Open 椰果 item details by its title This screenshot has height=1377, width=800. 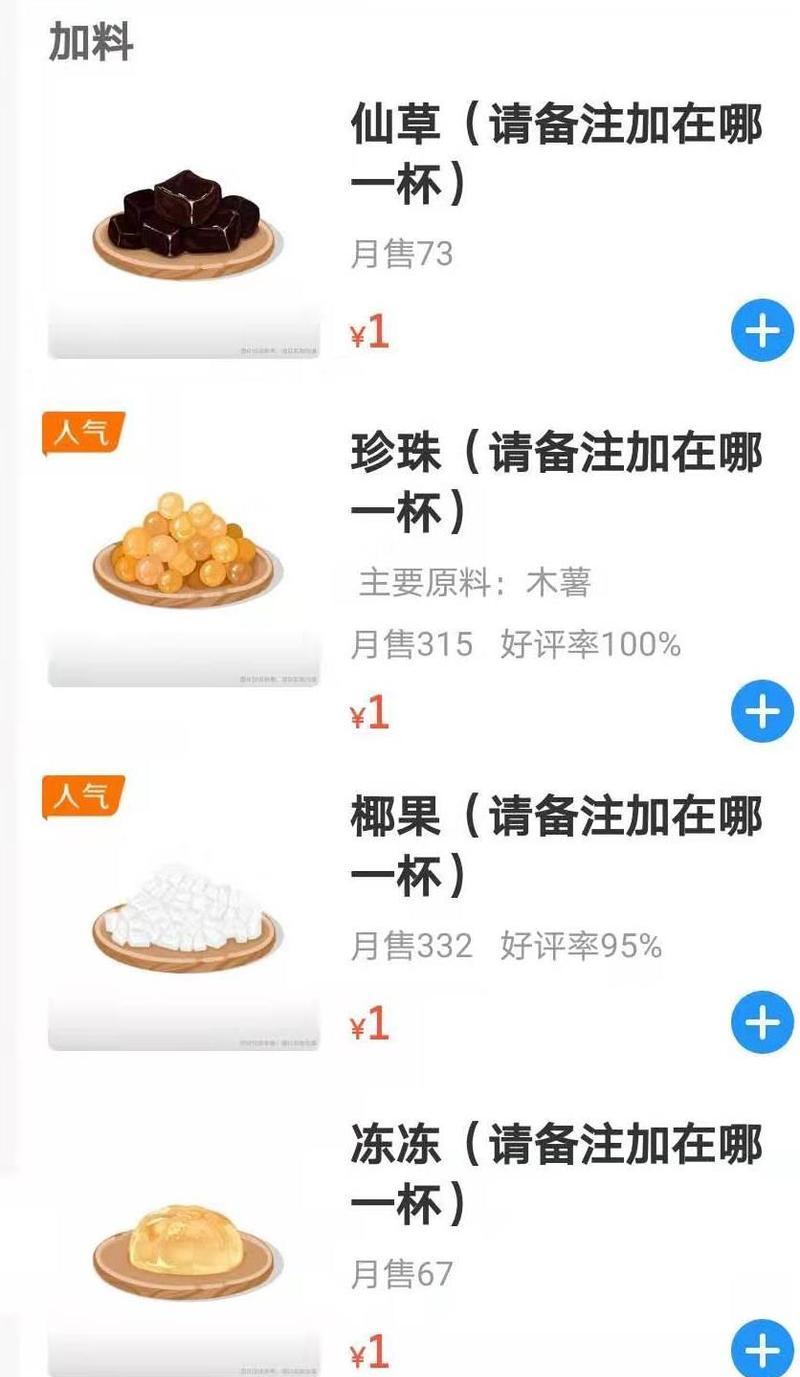[x=555, y=848]
